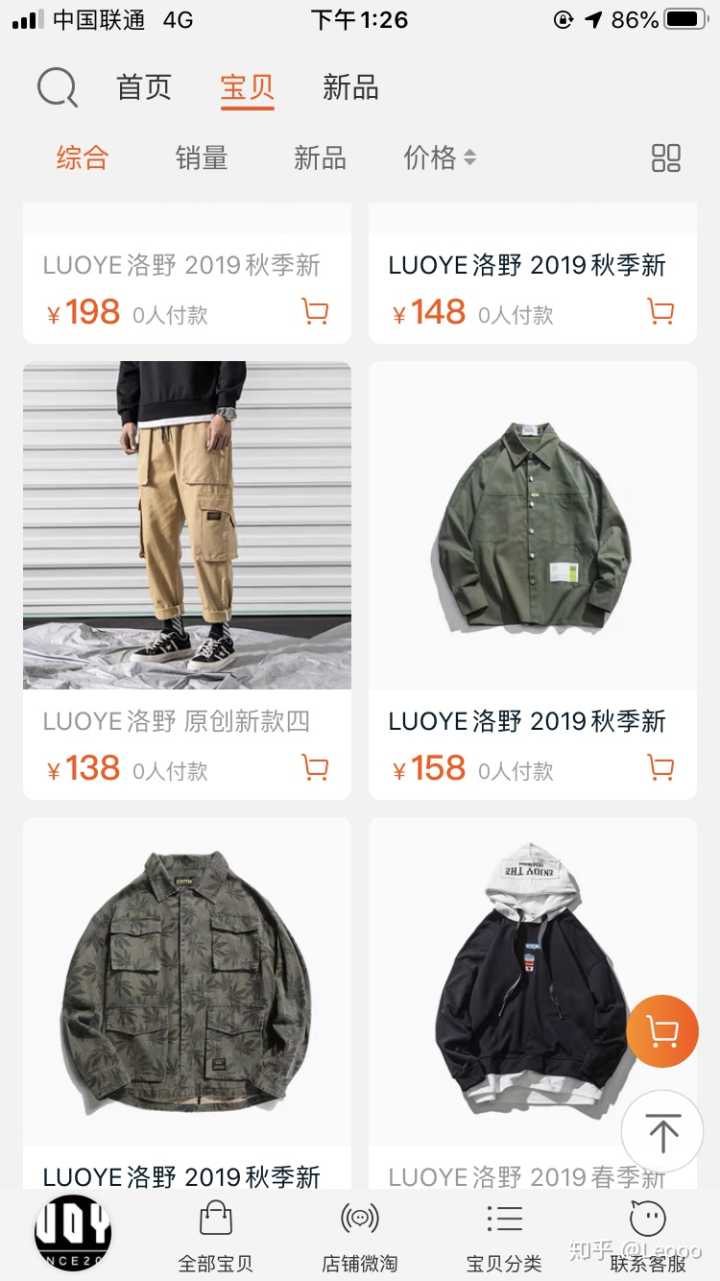Toggle the grid layout view icon
Viewport: 720px width, 1281px height.
click(x=665, y=158)
